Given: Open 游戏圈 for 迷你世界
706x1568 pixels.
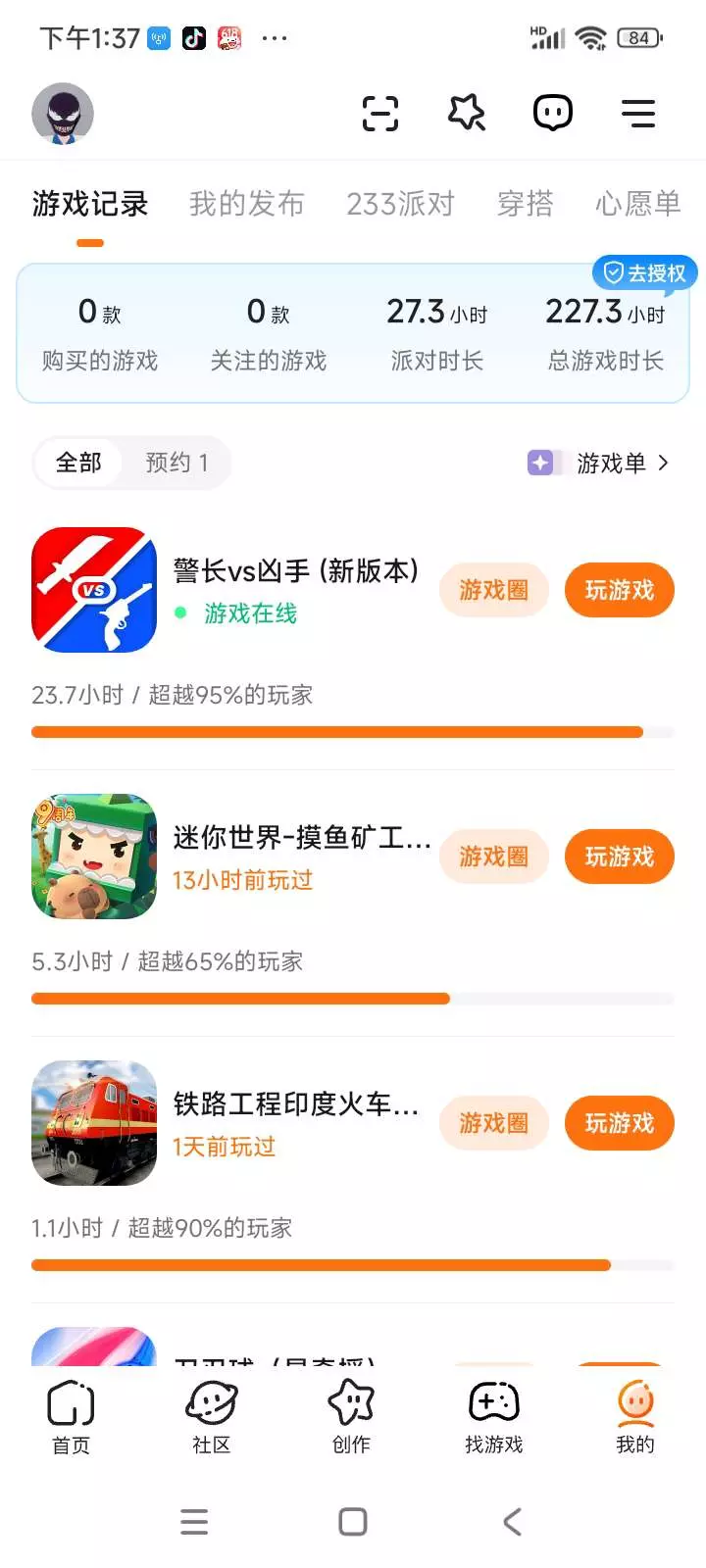Looking at the screenshot, I should [493, 857].
